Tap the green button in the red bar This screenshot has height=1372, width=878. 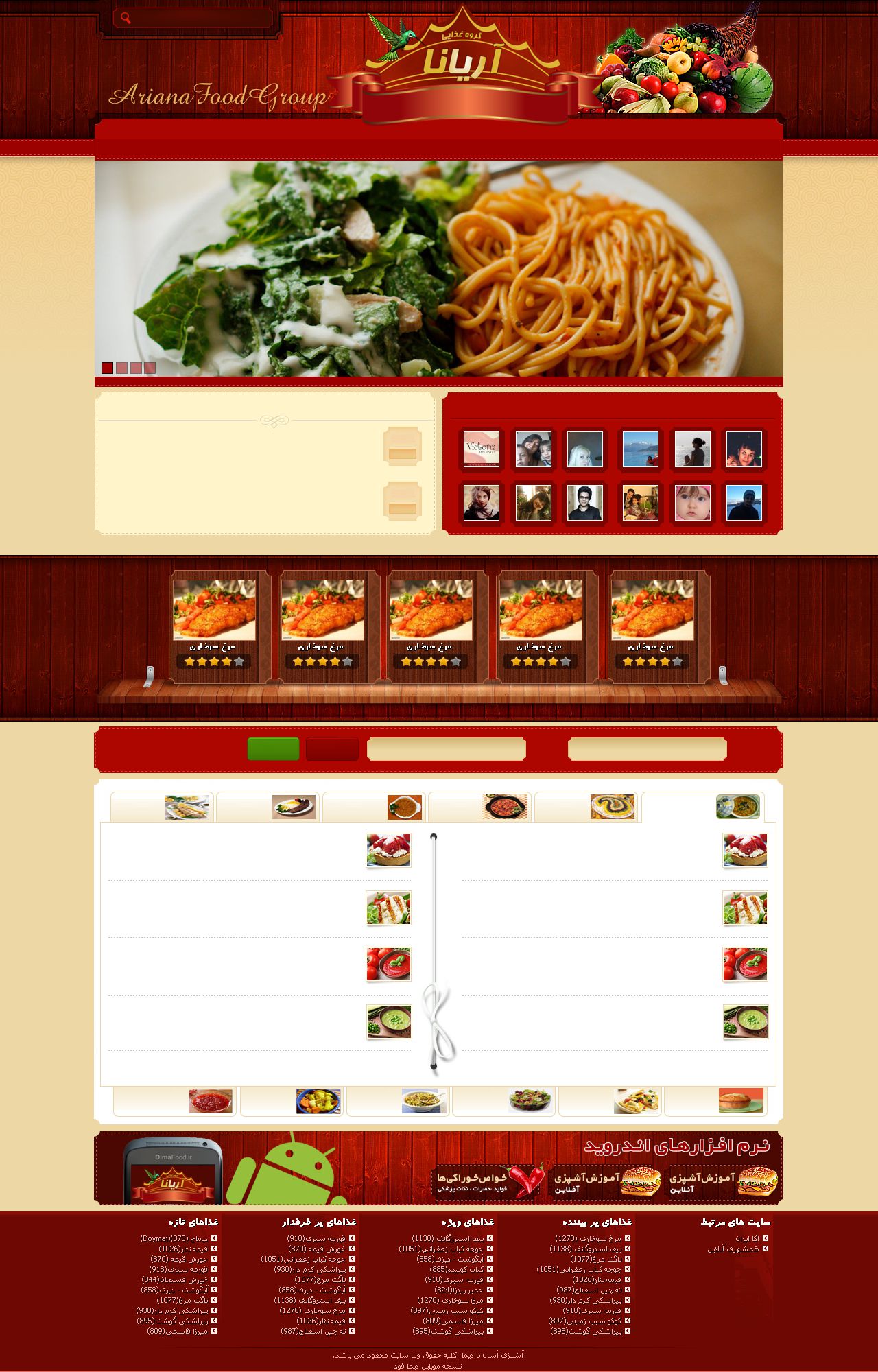(x=273, y=749)
